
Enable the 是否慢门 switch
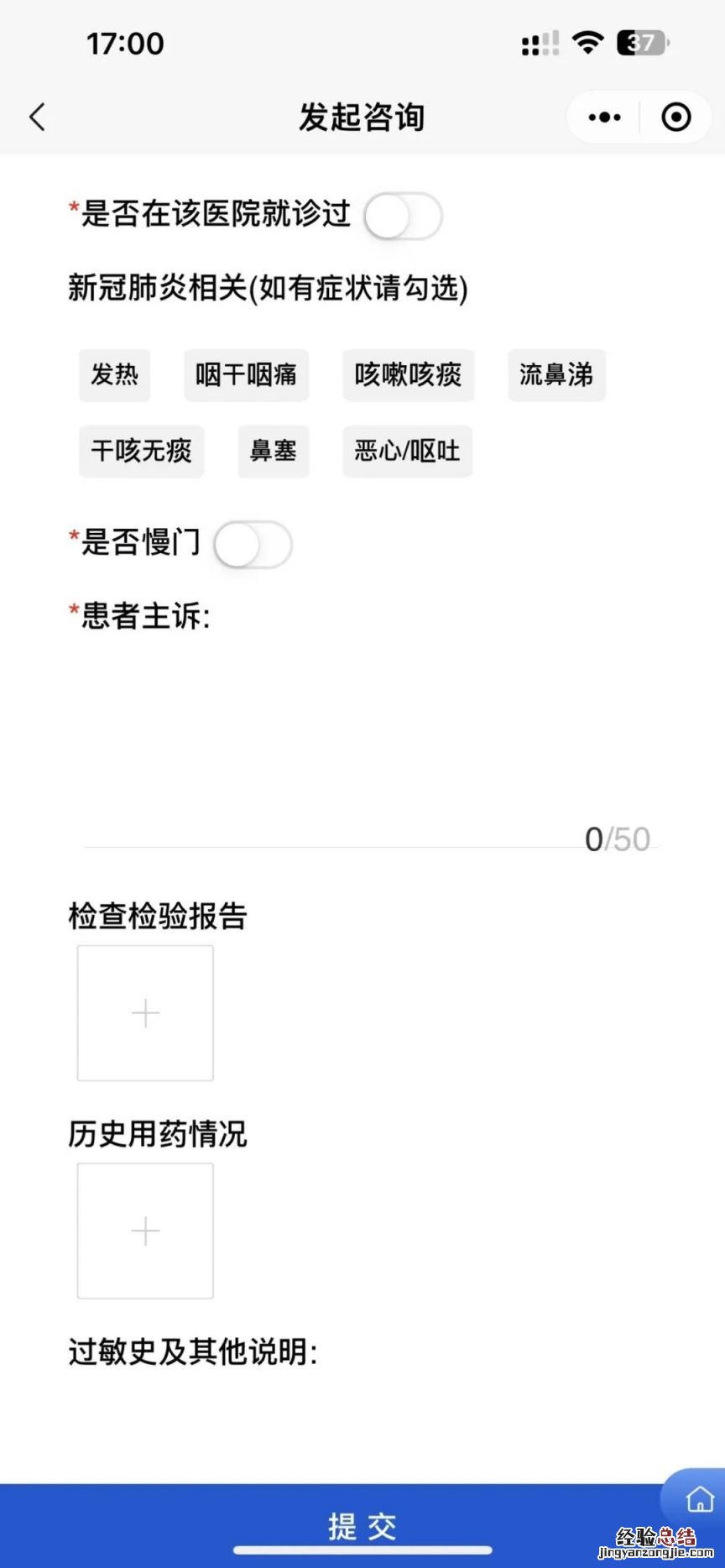coord(253,545)
